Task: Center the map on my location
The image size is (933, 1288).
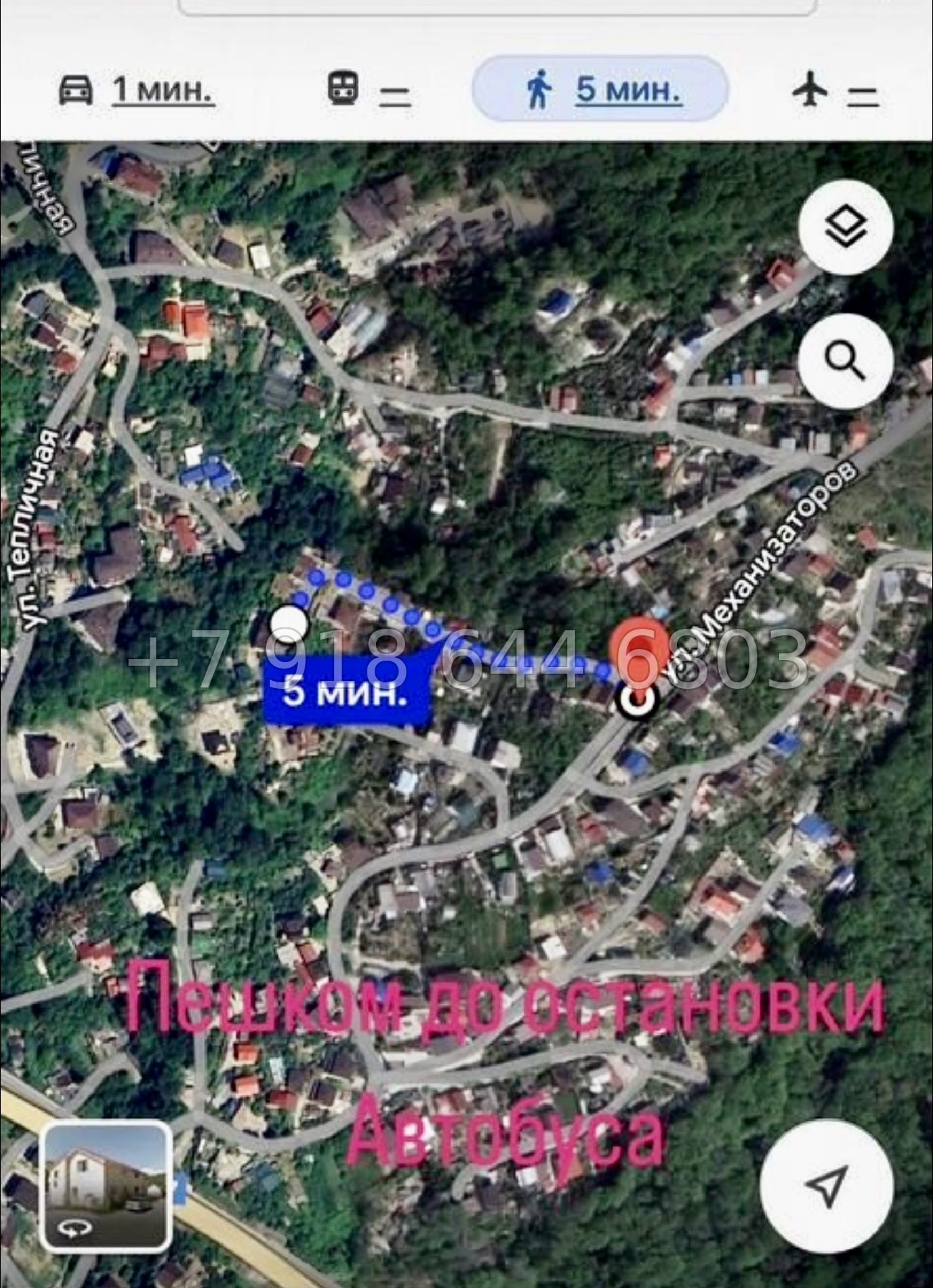Action: (x=827, y=1186)
